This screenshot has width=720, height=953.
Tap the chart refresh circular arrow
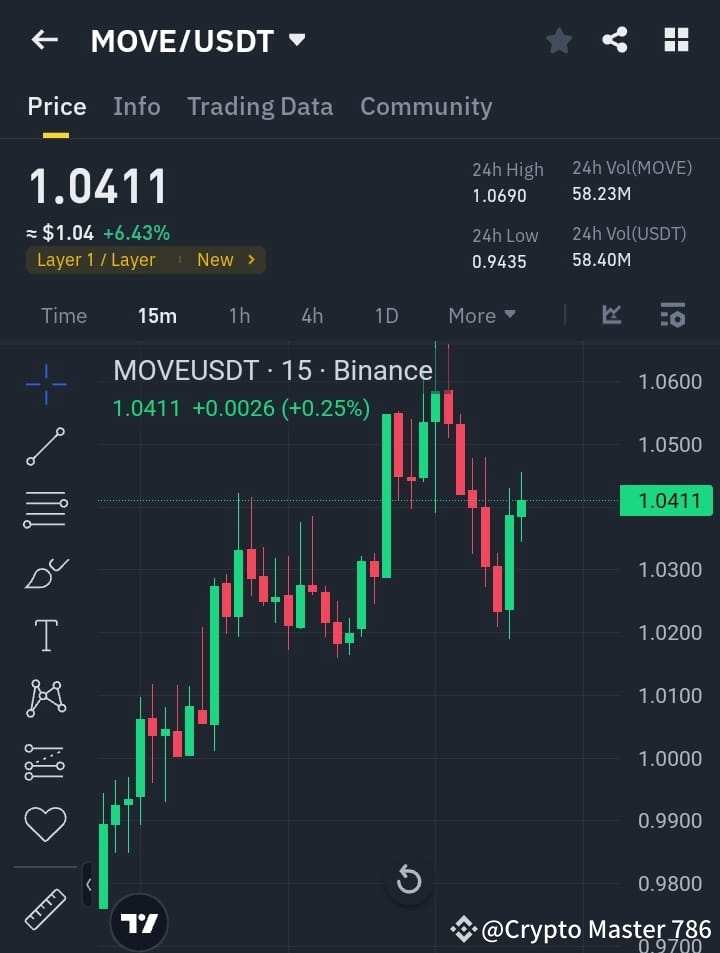click(408, 879)
